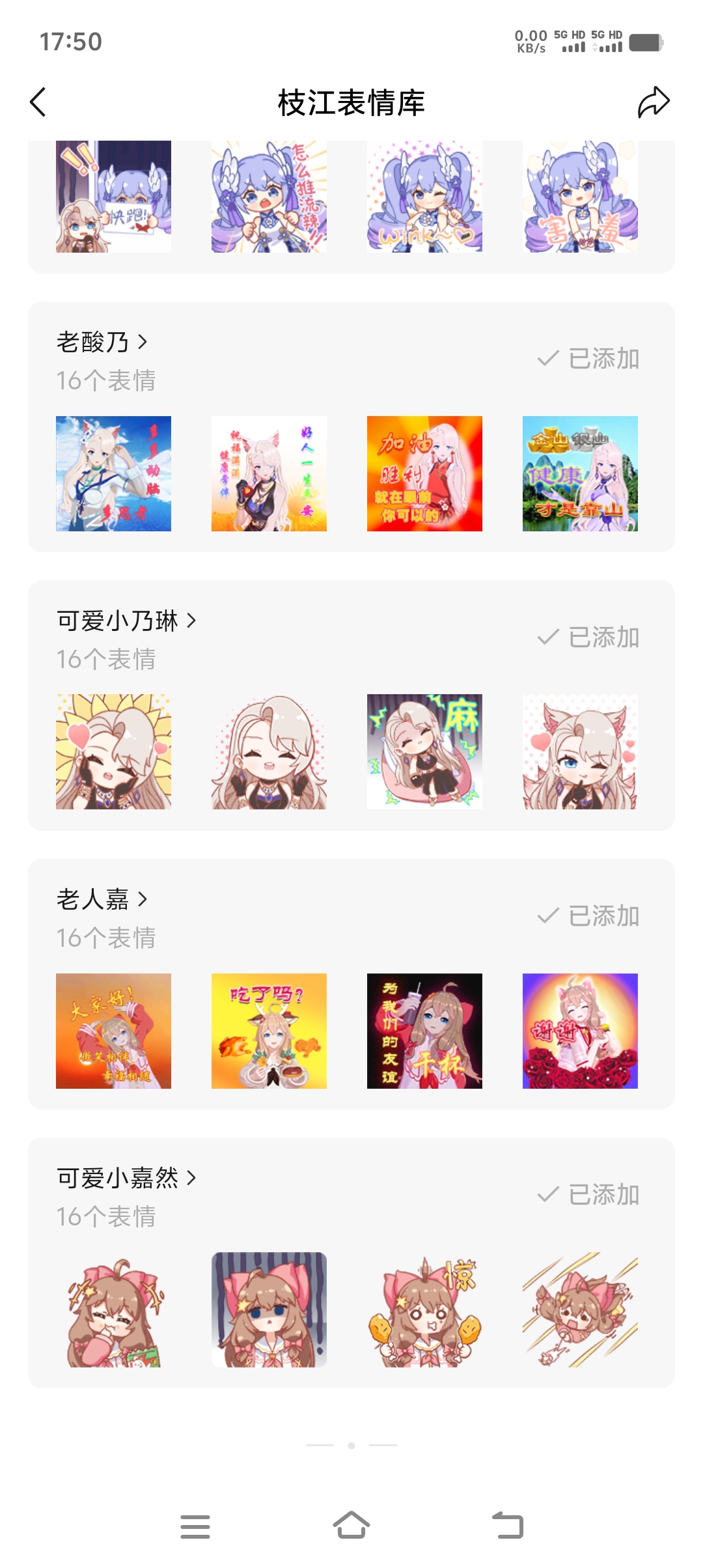The image size is (703, 1568).
Task: View the 麻 sticker in 可爱小乃琳
Action: click(x=424, y=752)
